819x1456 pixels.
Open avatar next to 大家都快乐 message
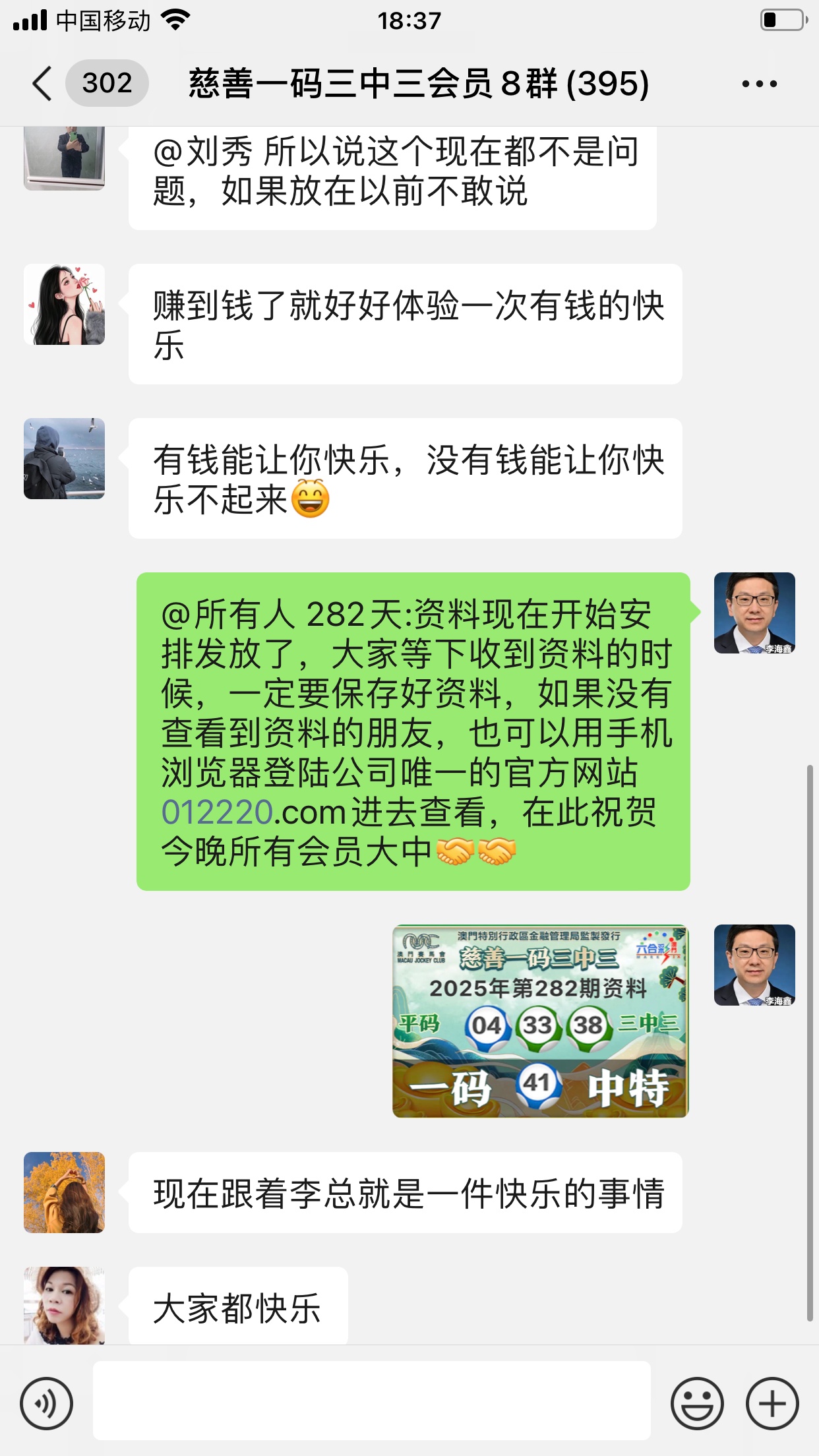(64, 1304)
